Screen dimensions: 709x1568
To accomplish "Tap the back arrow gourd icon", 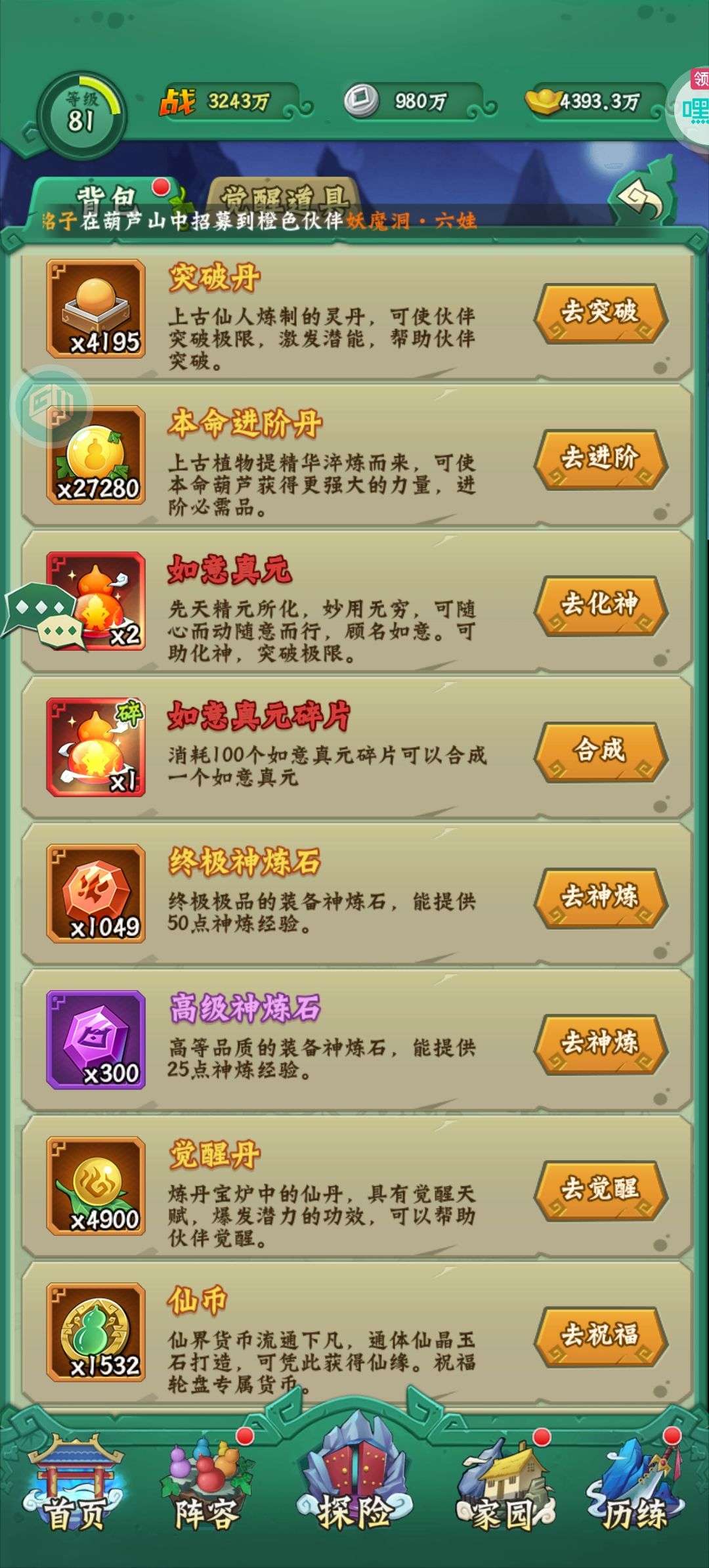I will tap(643, 194).
